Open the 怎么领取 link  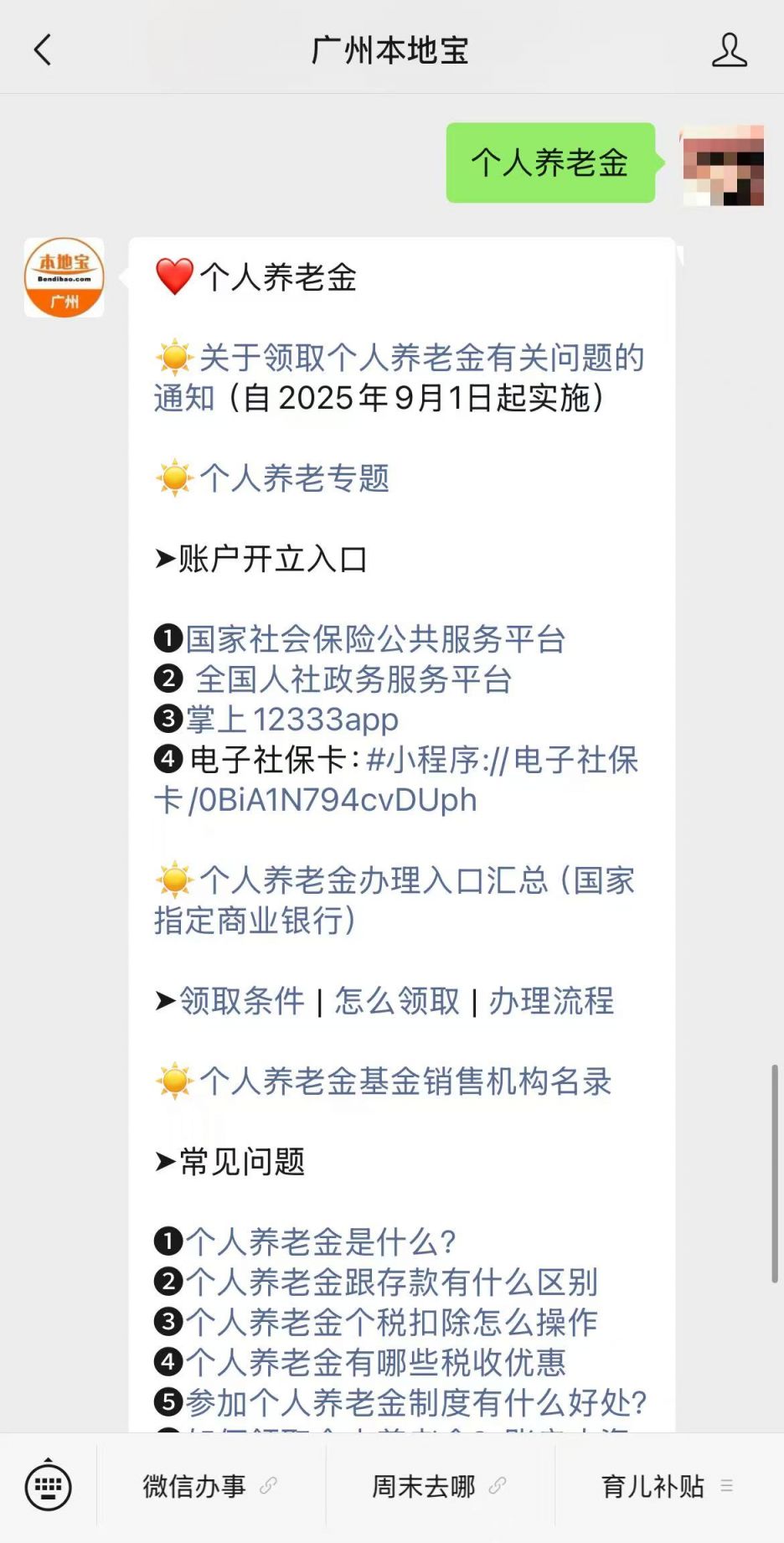click(397, 1001)
